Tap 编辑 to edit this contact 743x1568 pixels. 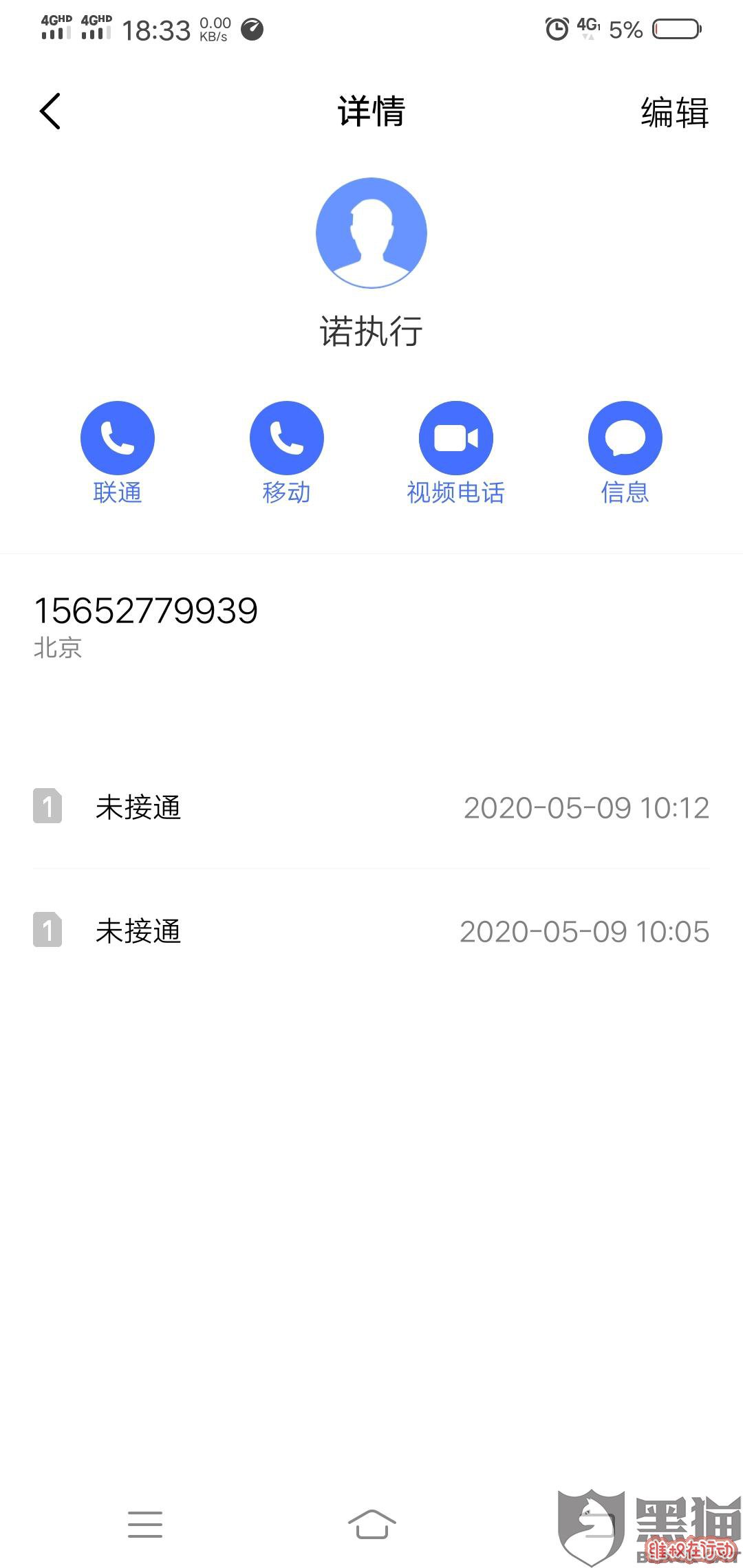[675, 112]
